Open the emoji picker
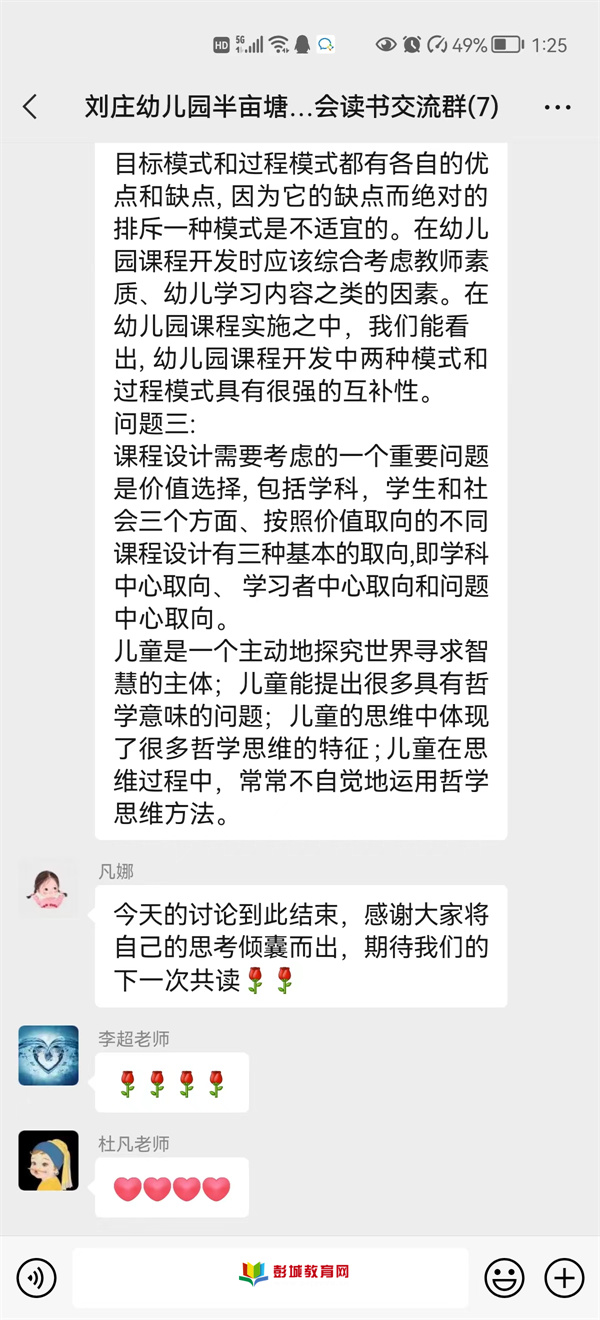Viewport: 600px width, 1320px height. (504, 1277)
